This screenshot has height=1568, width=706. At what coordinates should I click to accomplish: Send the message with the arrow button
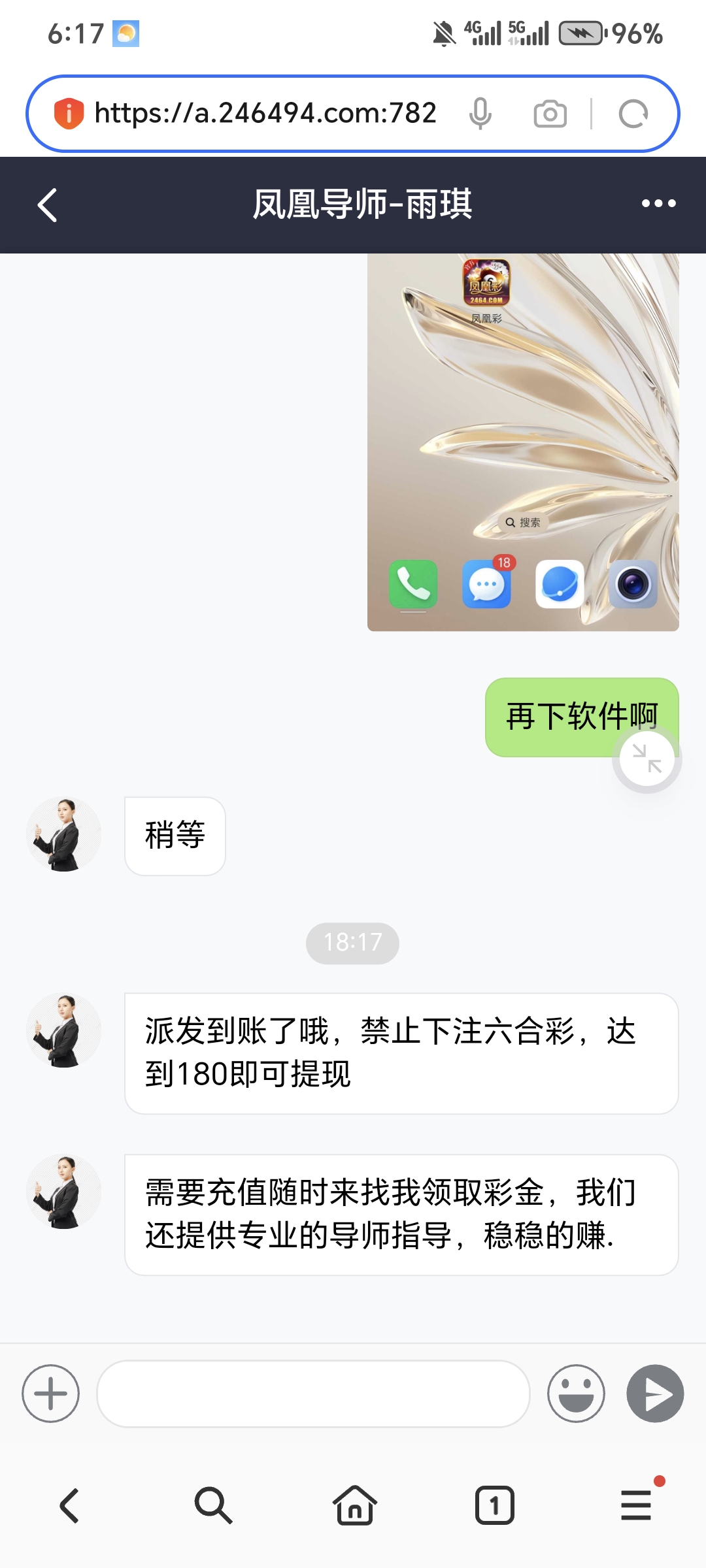click(655, 1394)
